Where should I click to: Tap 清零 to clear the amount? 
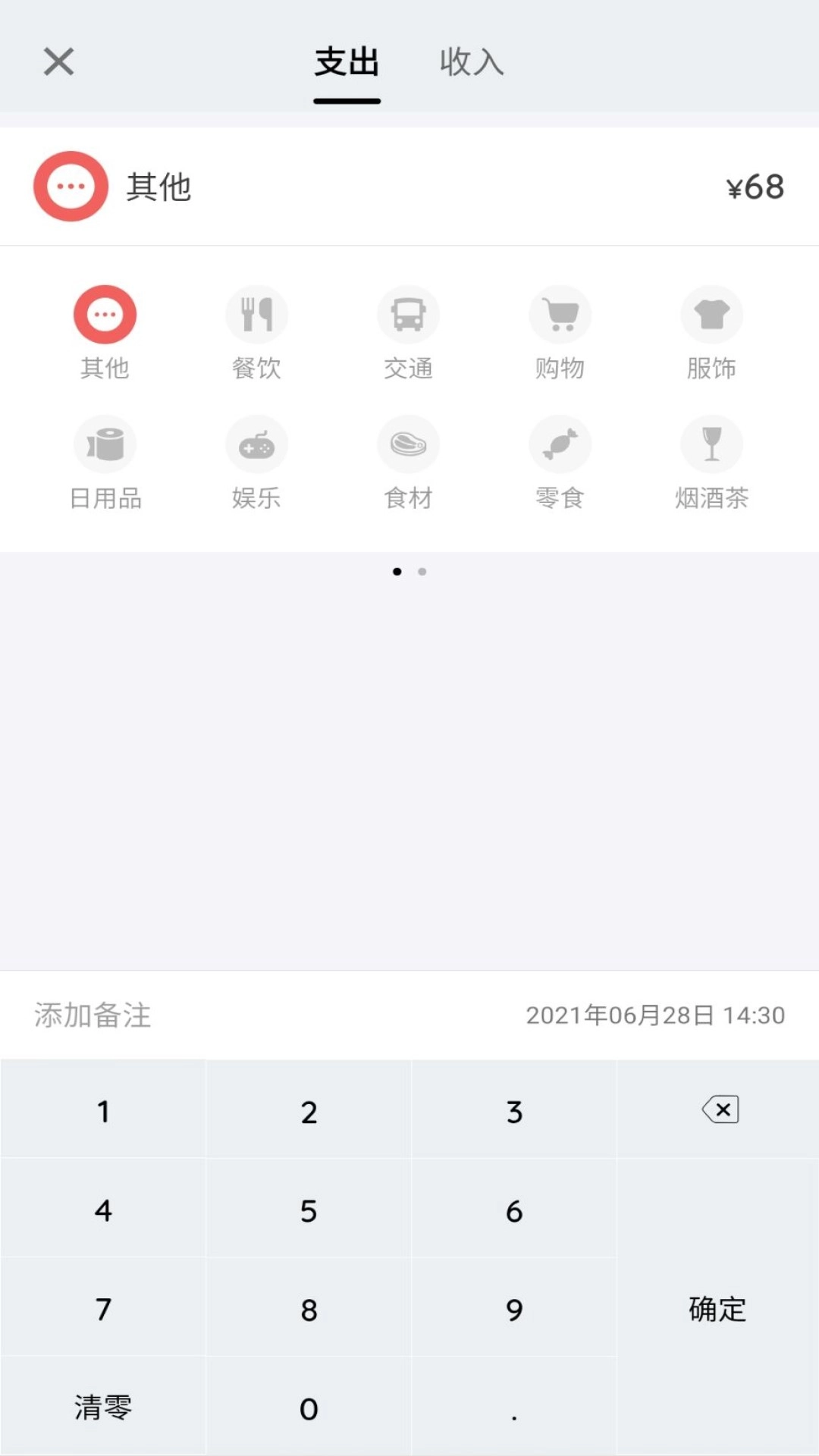(x=103, y=1407)
